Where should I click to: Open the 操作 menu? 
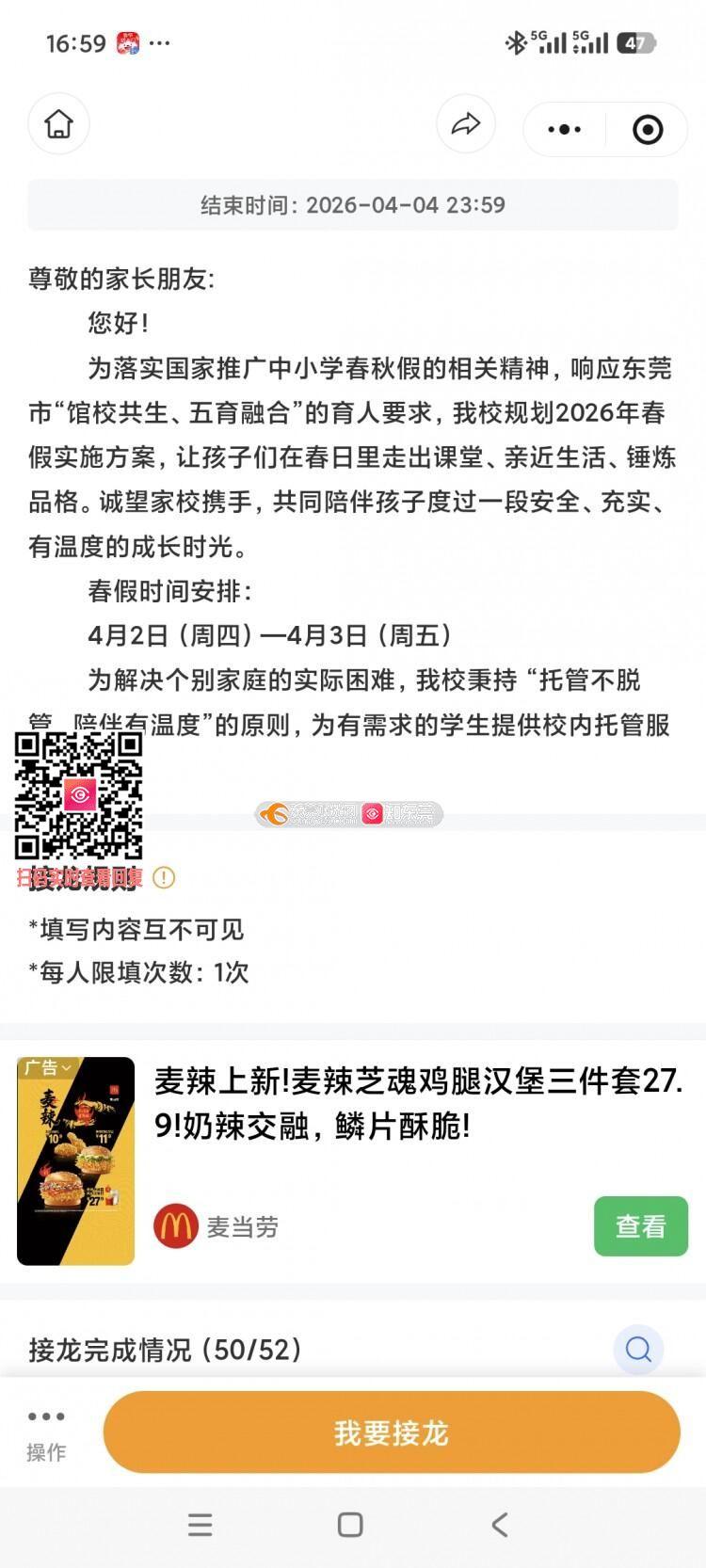tap(46, 1434)
